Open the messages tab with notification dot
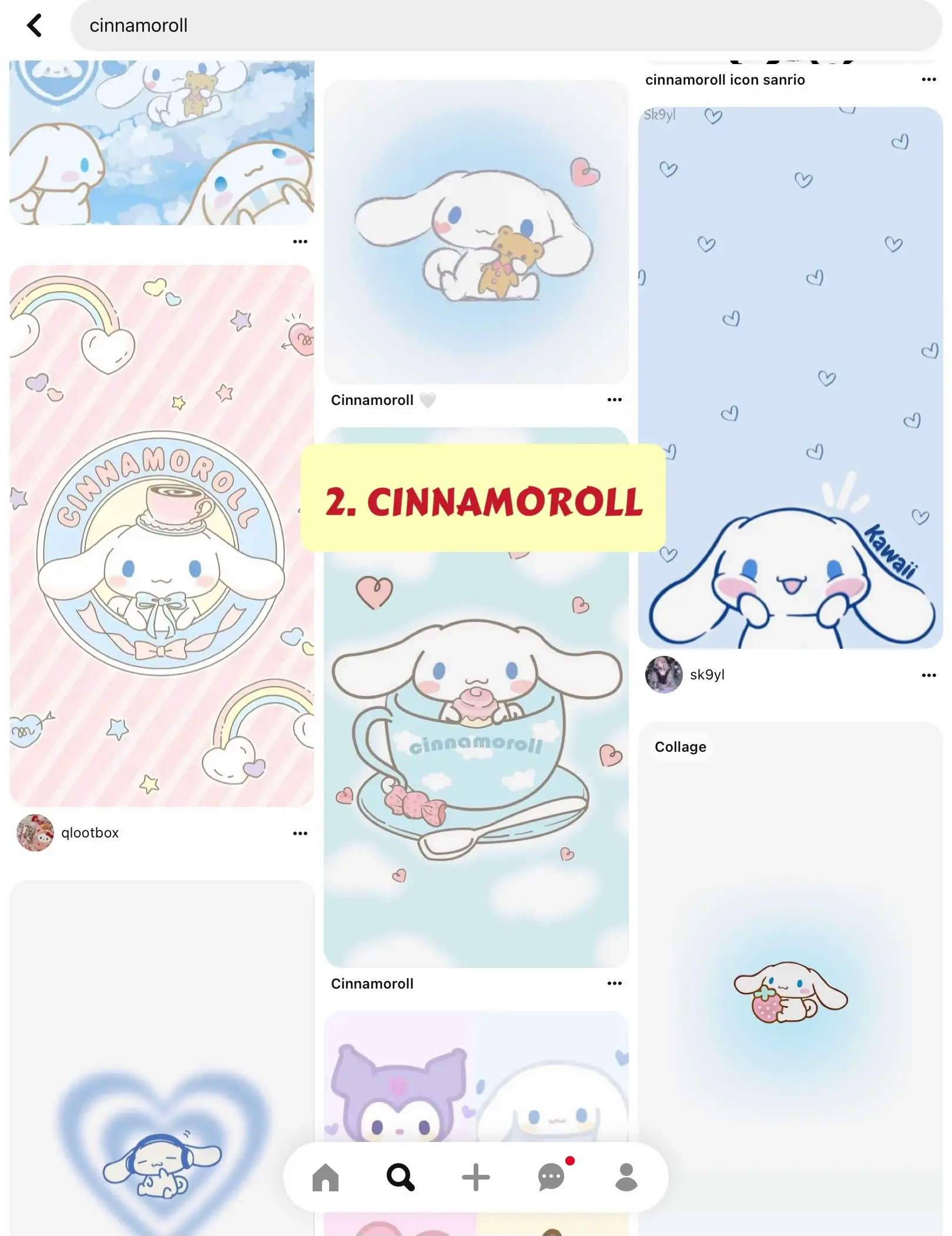Viewport: 952px width, 1236px height. click(x=551, y=1177)
